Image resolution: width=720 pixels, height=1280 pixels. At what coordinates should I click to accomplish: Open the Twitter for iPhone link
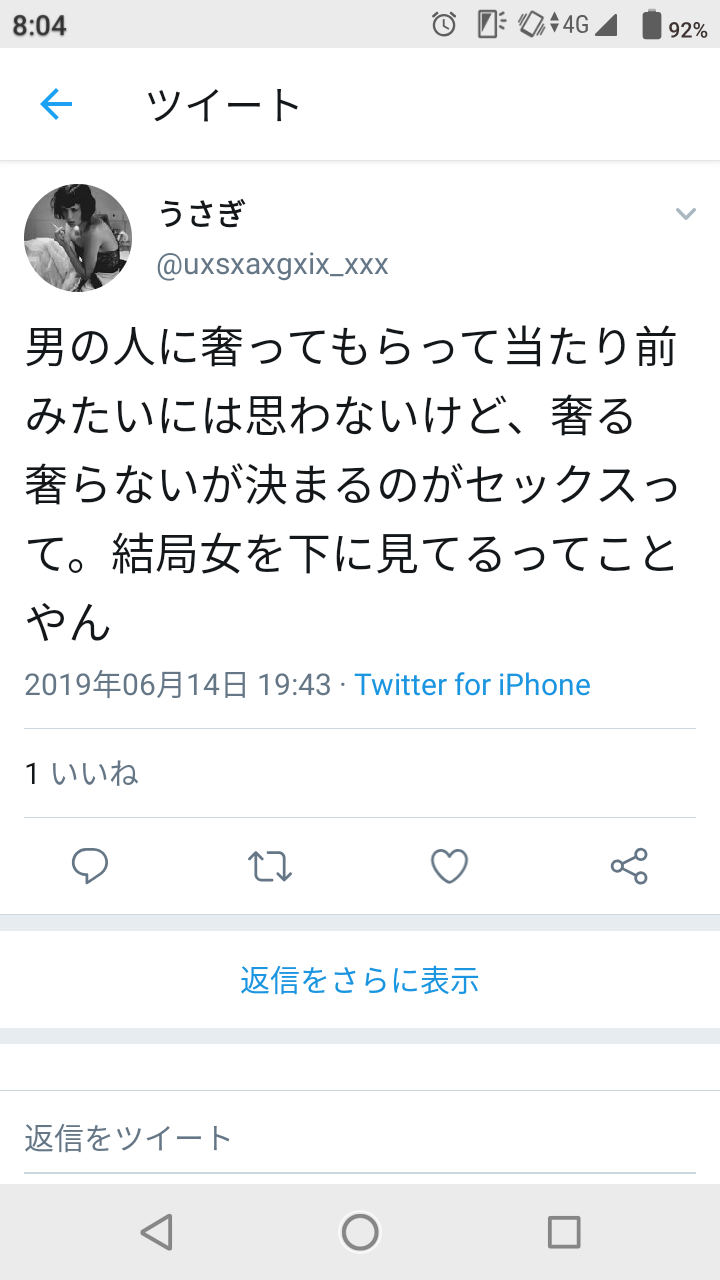[x=472, y=685]
